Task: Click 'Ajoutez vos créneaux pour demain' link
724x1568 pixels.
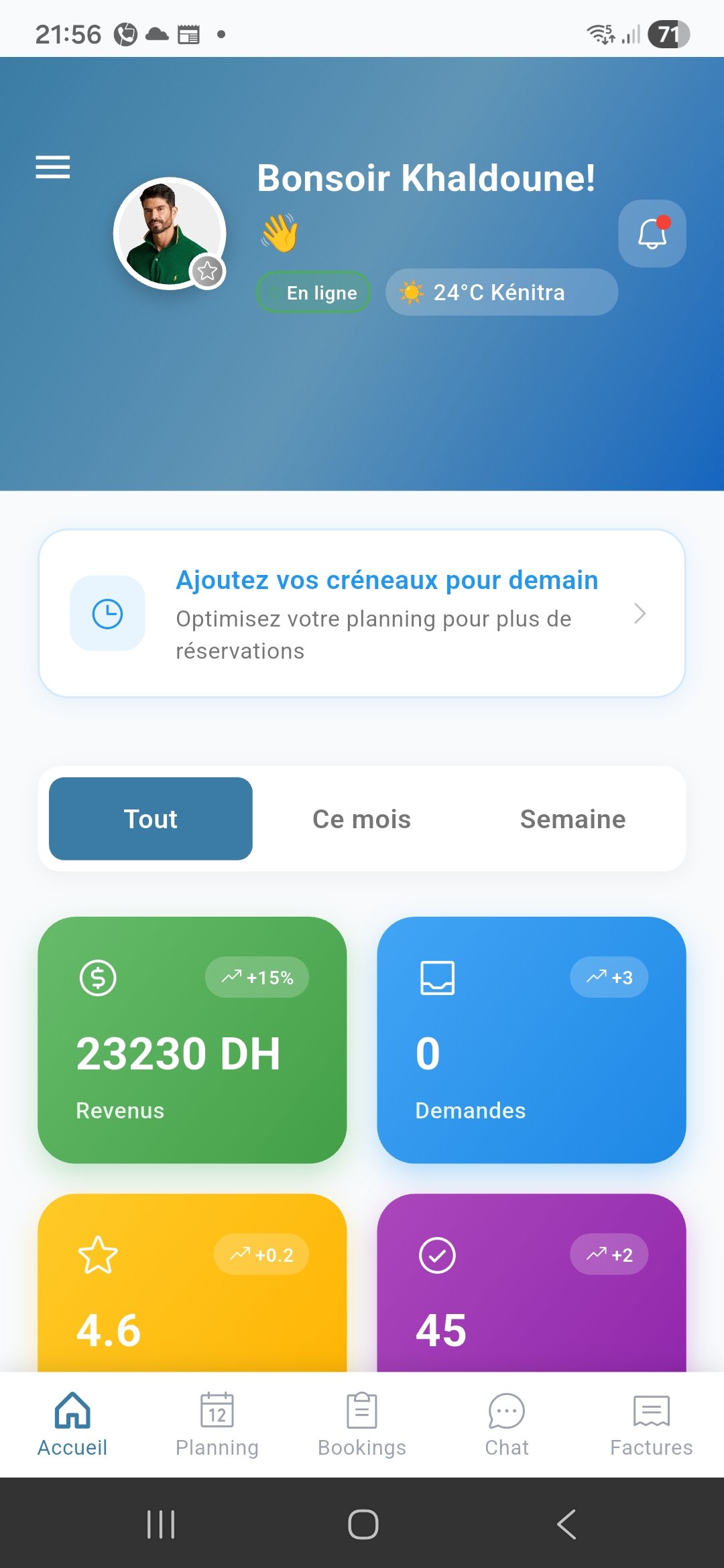Action: [386, 580]
